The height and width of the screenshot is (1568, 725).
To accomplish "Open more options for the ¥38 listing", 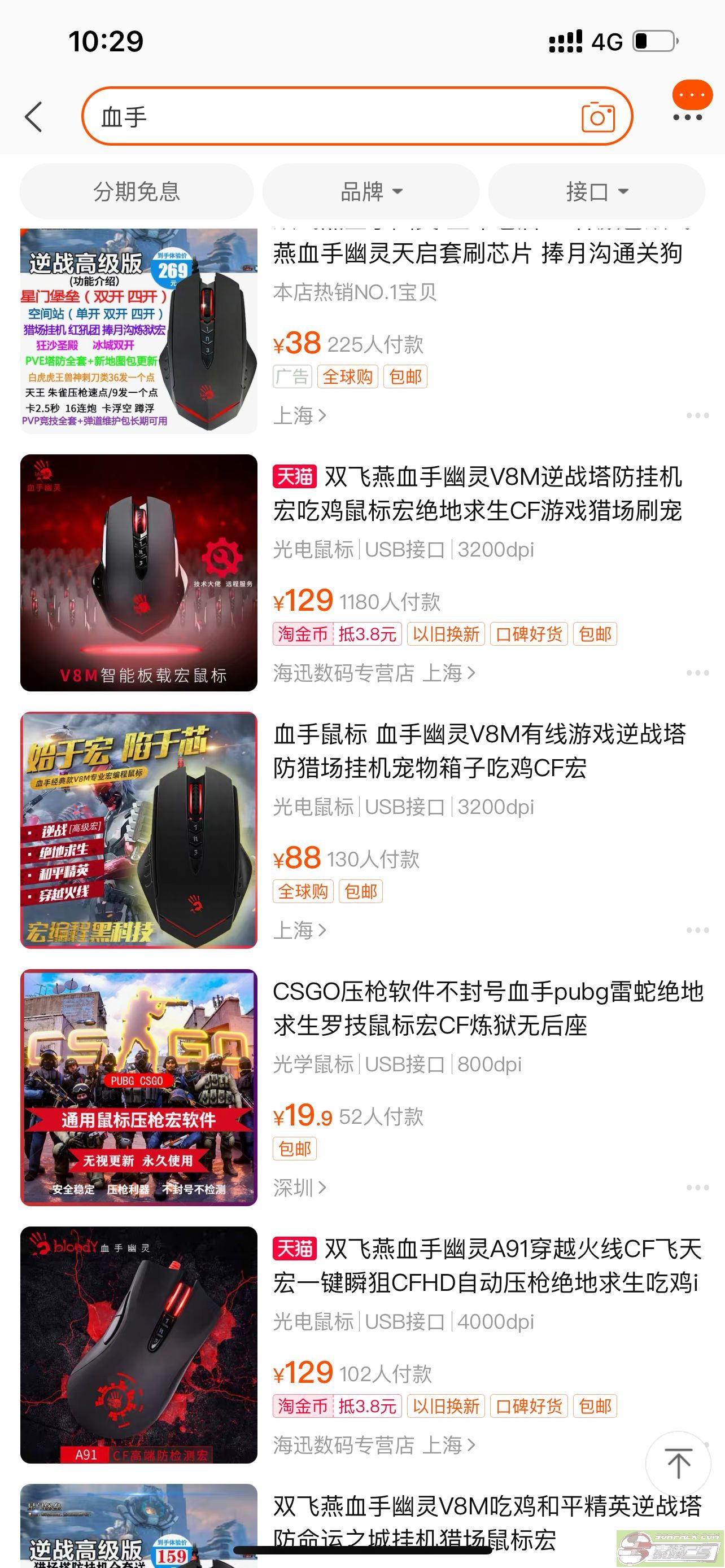I will (697, 416).
